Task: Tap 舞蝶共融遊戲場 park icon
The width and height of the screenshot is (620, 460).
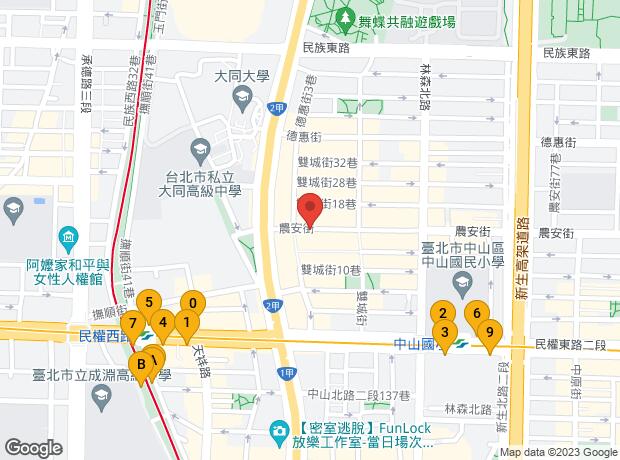Action: point(345,18)
